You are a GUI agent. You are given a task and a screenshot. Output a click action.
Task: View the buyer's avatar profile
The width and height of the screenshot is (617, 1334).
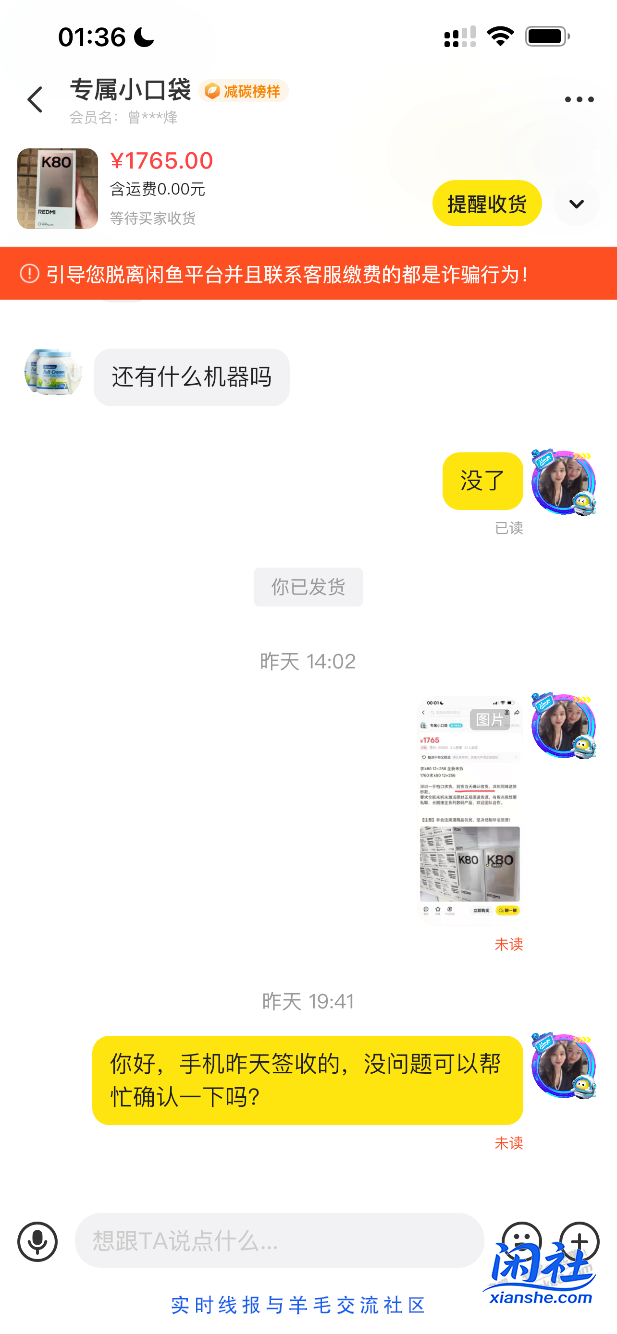pyautogui.click(x=53, y=373)
